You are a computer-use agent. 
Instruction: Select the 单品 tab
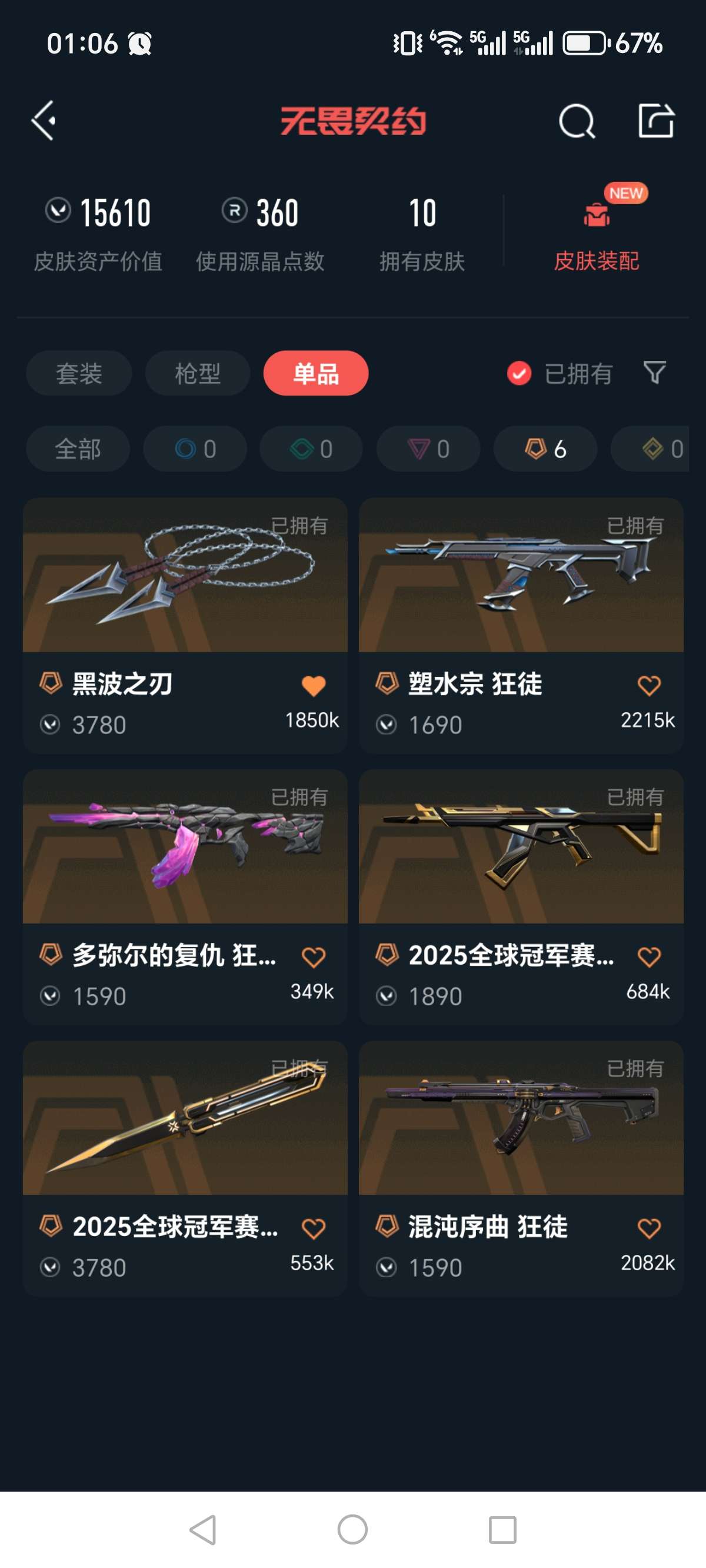click(317, 373)
